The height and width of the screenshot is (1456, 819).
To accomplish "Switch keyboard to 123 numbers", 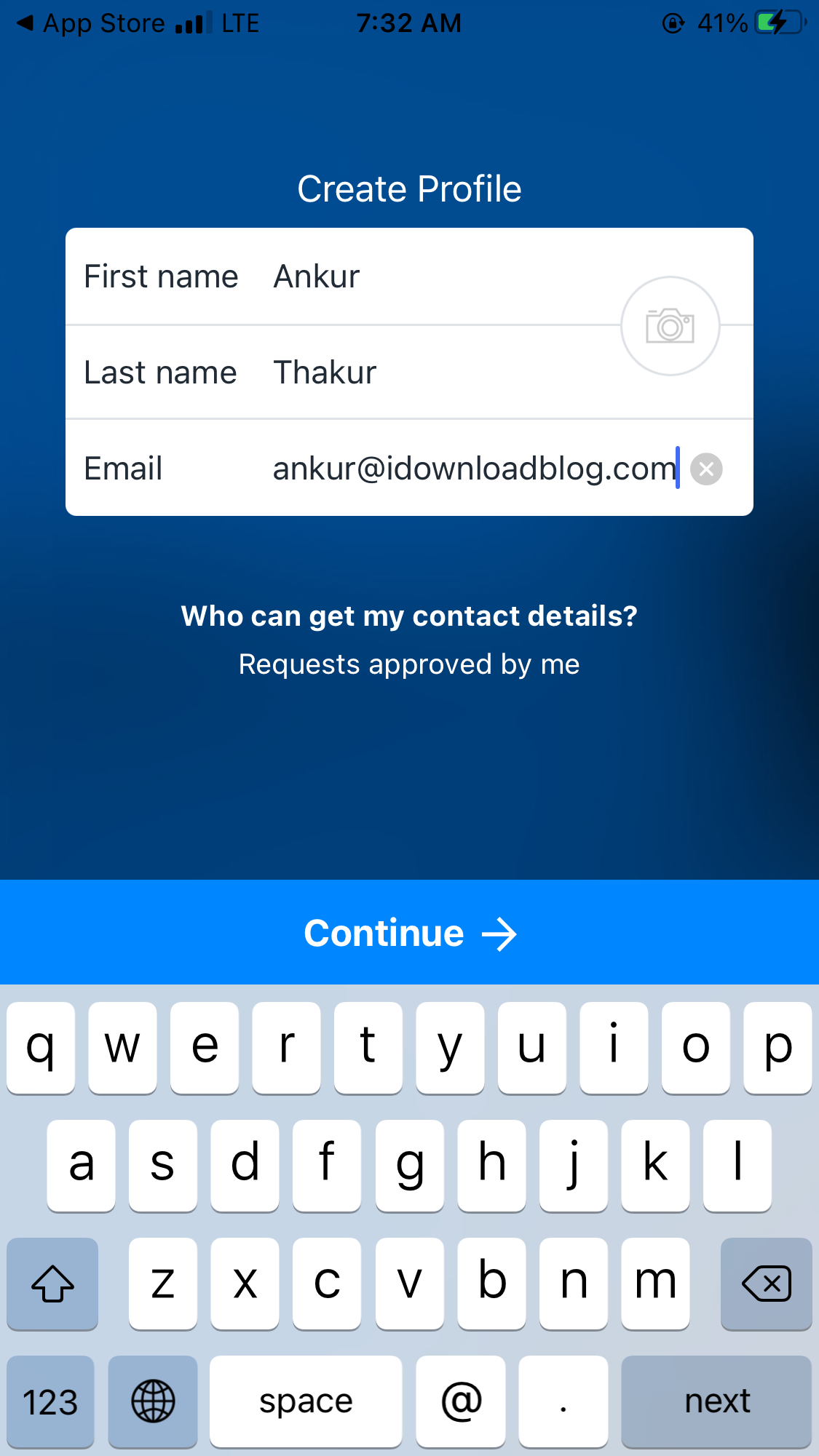I will (50, 1401).
